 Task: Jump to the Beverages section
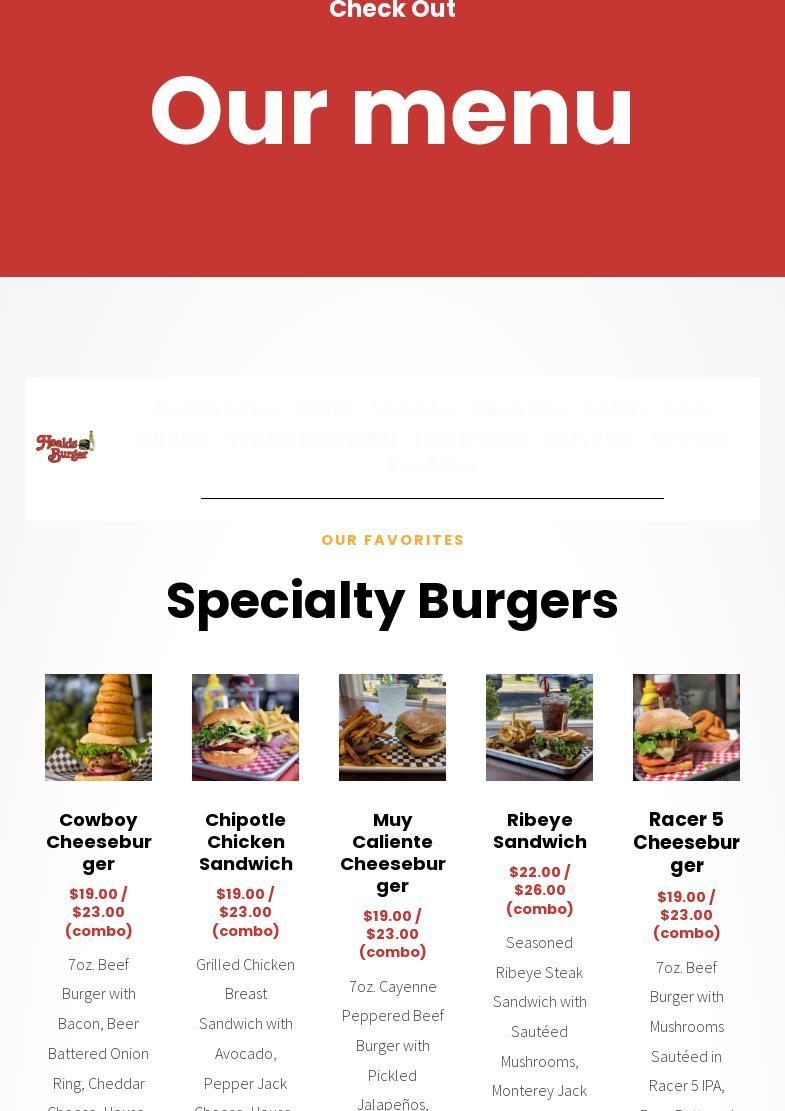tap(690, 438)
